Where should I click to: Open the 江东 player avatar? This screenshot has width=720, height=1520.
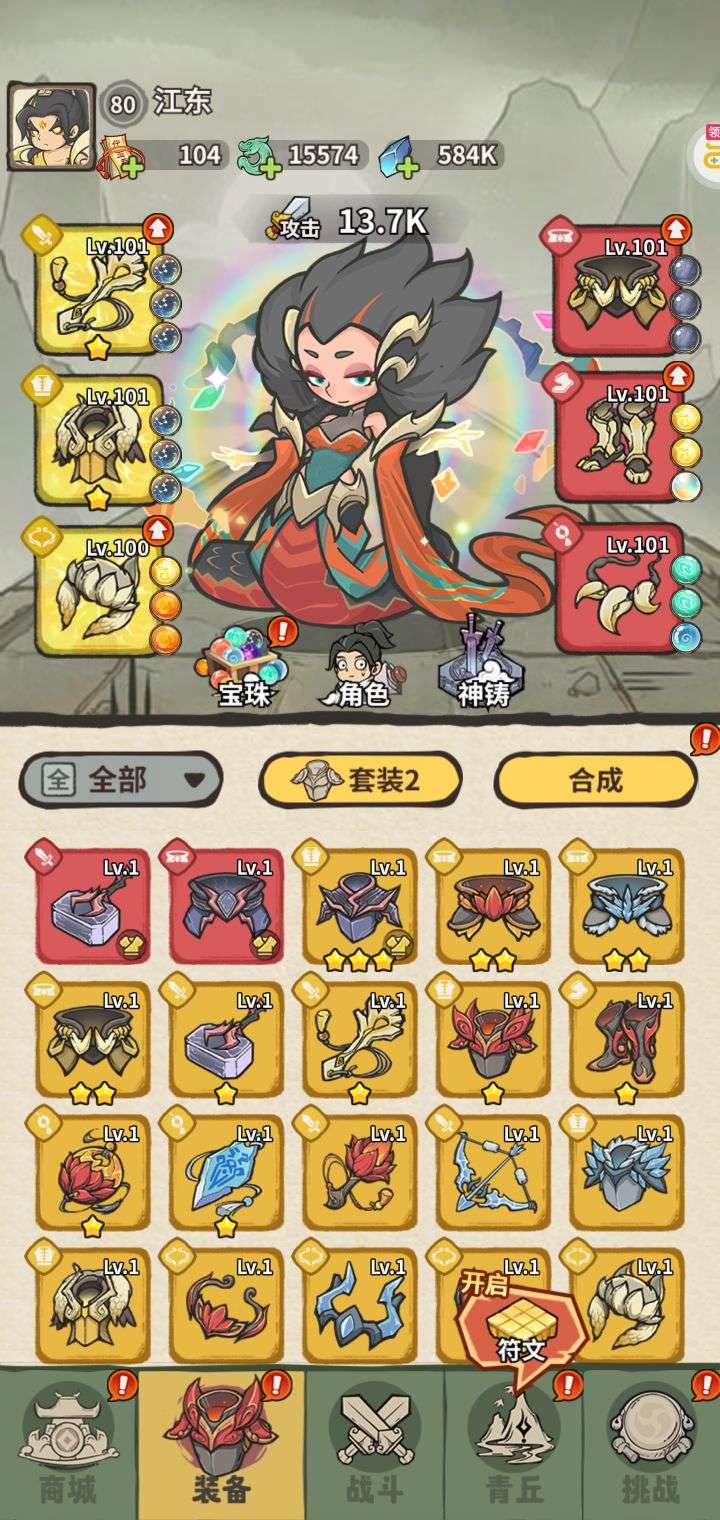(x=51, y=126)
